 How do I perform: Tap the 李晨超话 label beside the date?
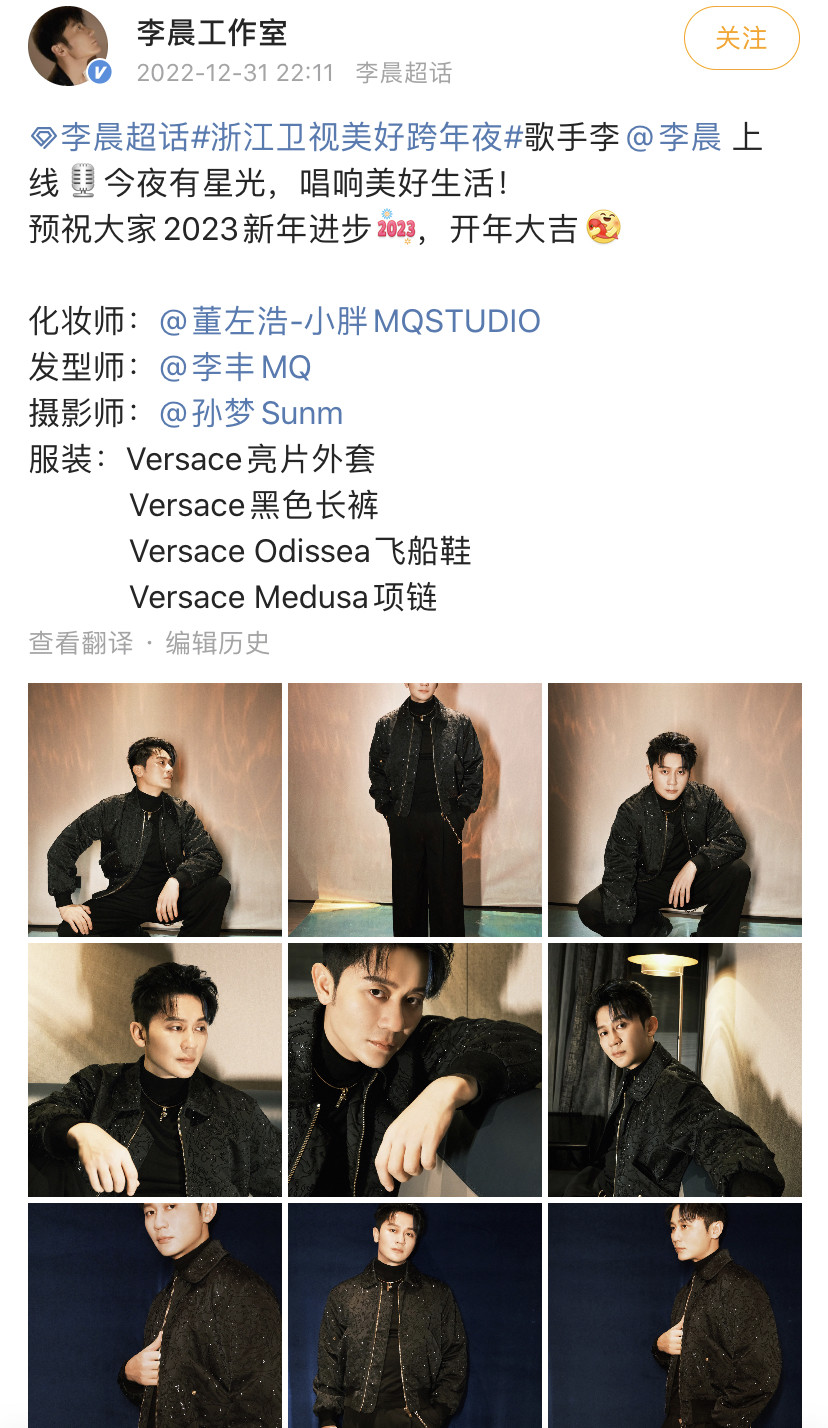pyautogui.click(x=404, y=73)
